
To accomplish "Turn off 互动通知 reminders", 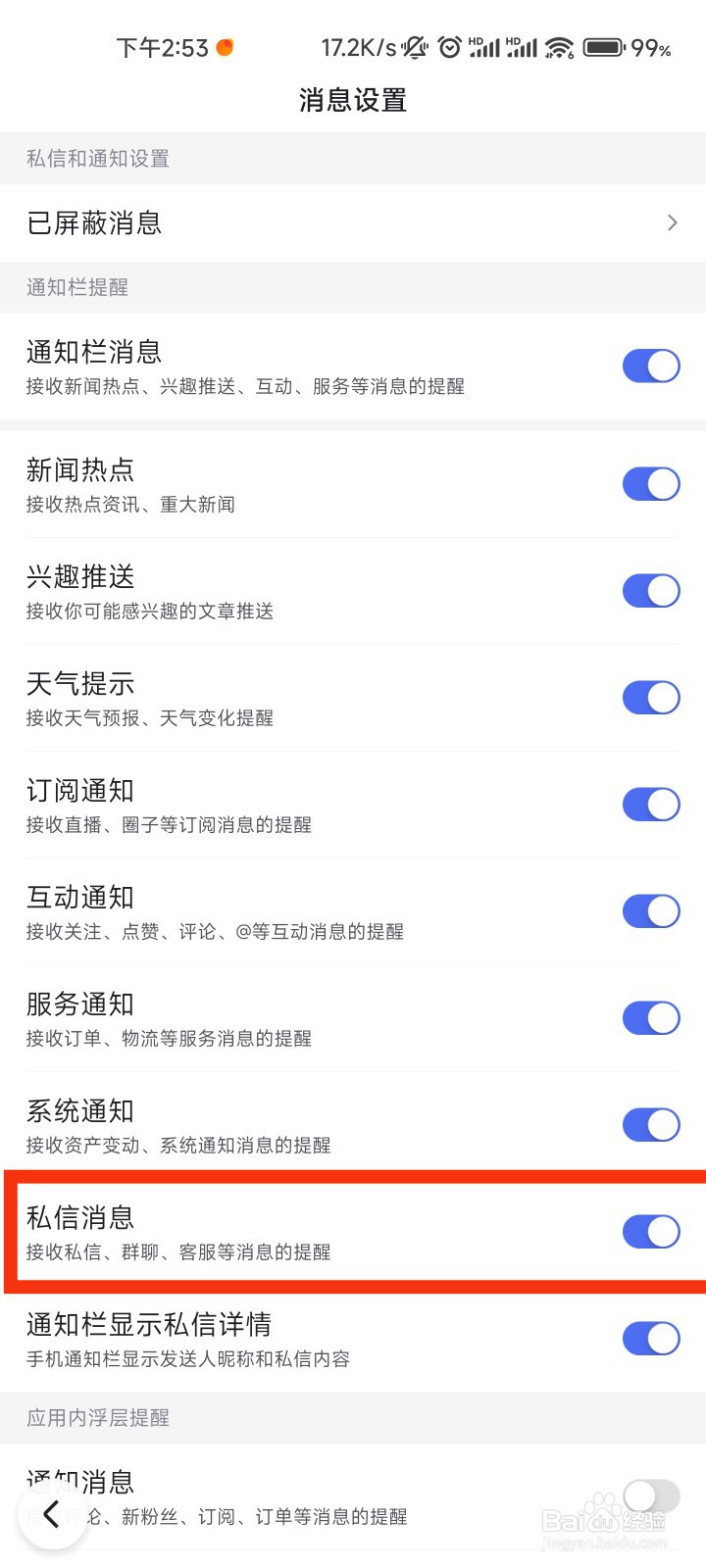I will 651,910.
